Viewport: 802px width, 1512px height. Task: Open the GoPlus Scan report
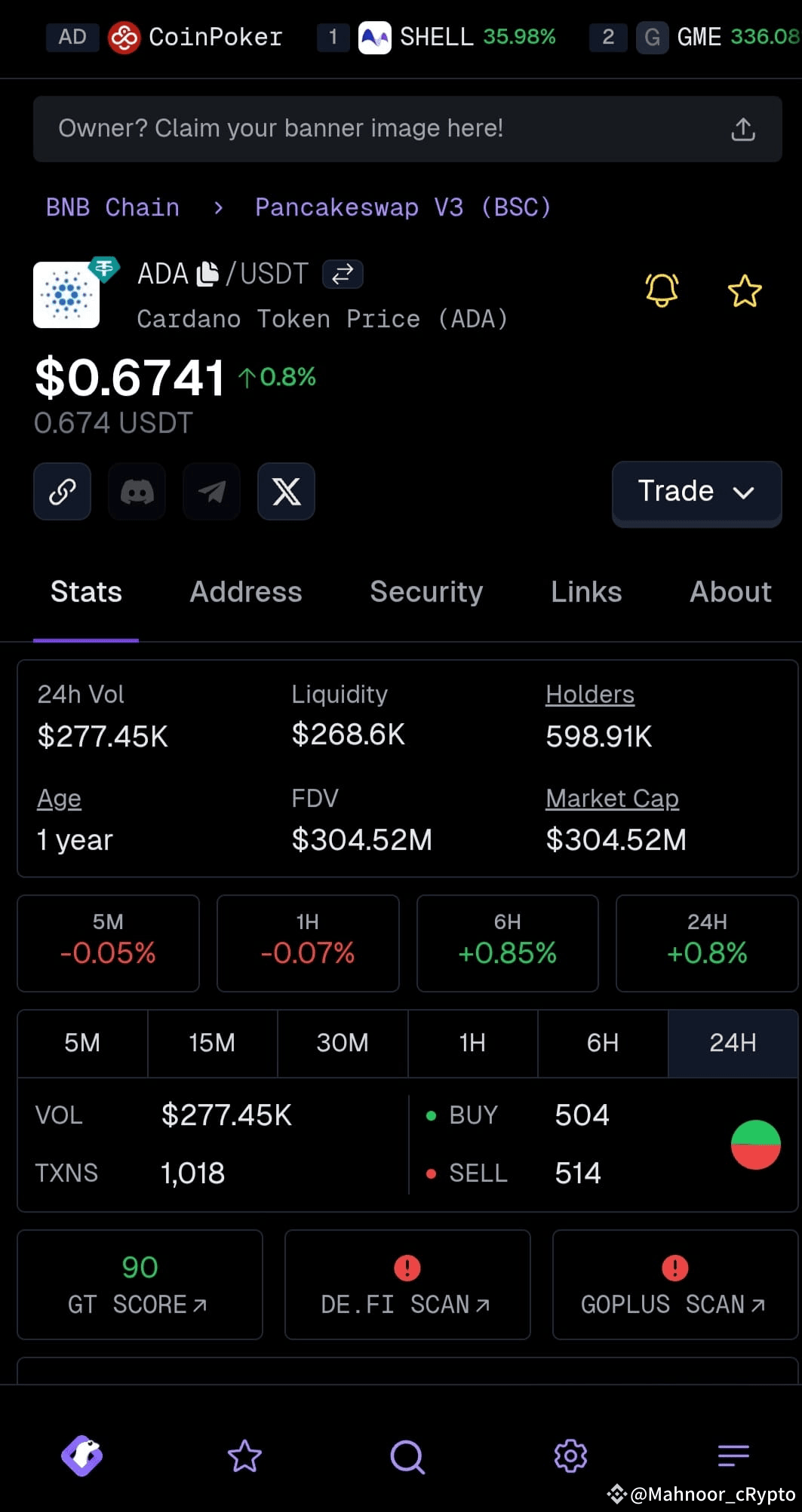[x=674, y=1285]
